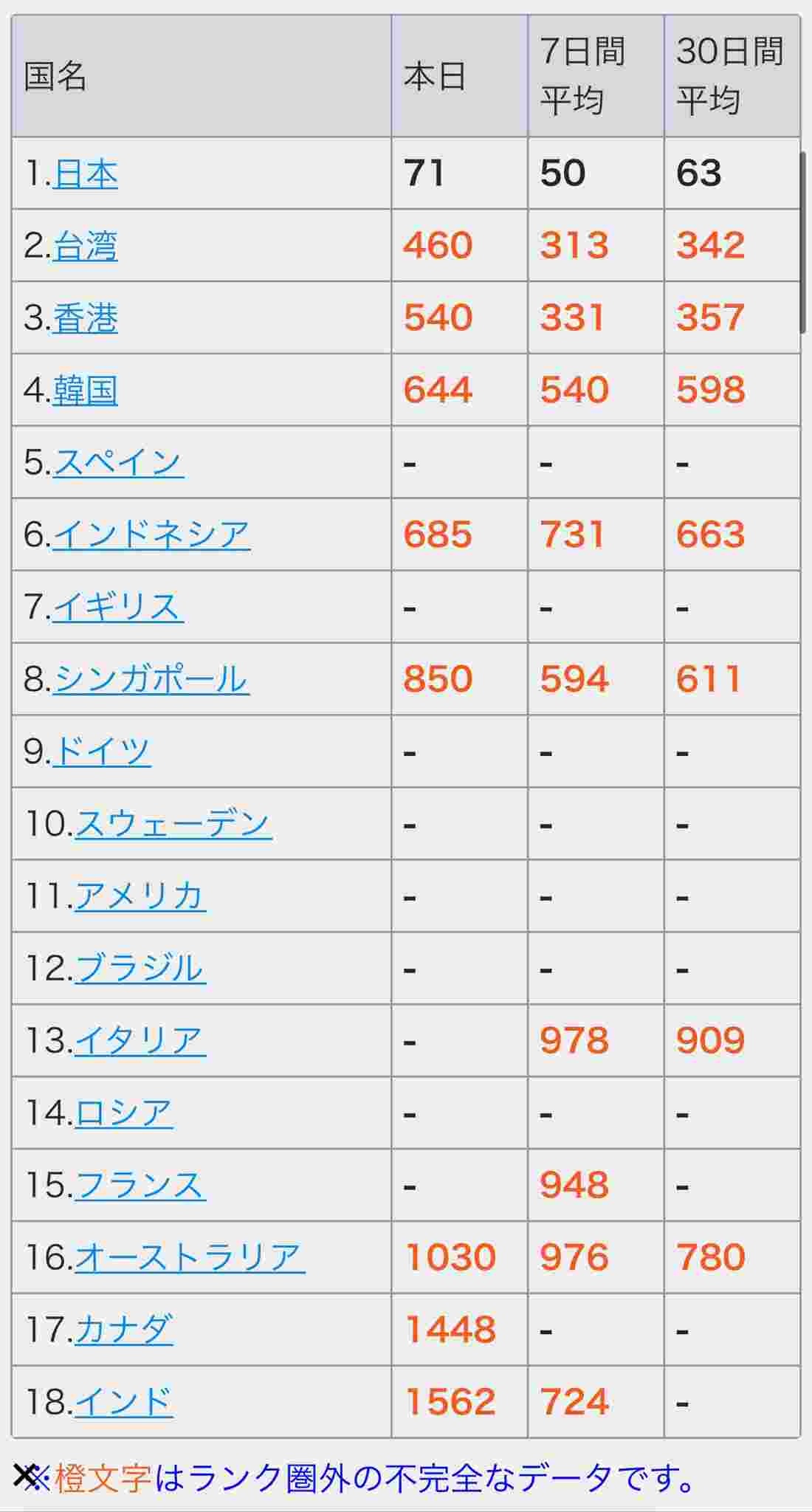
Task: Open the スウェーデン link
Action: tap(173, 824)
